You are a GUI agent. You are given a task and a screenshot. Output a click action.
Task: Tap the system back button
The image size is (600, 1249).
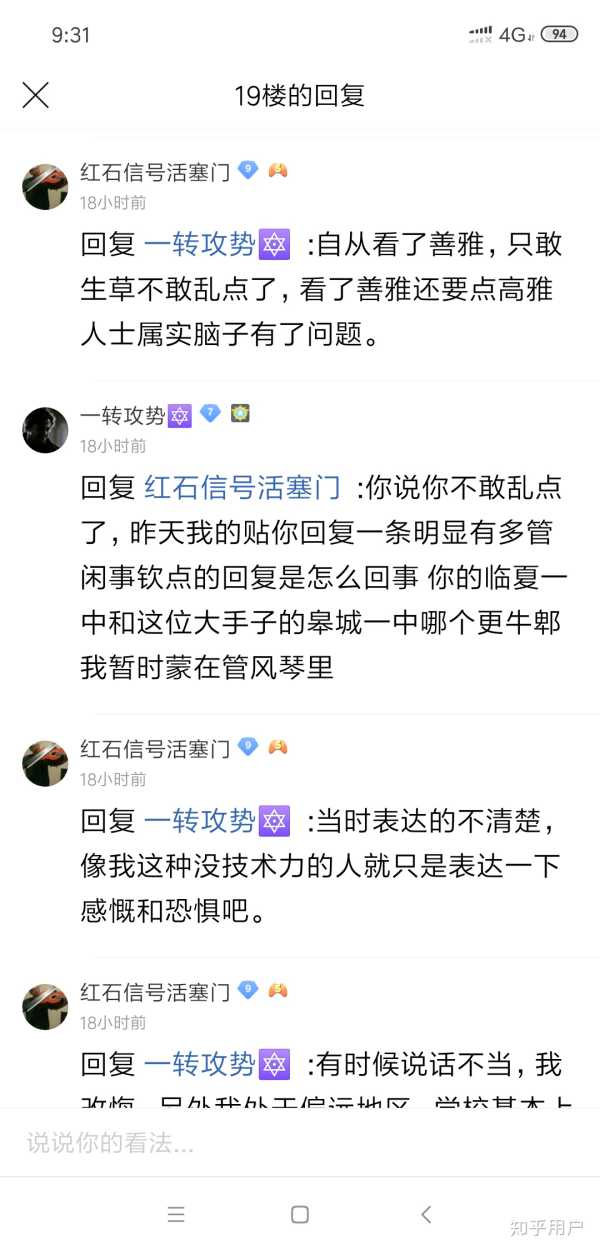pos(426,1214)
